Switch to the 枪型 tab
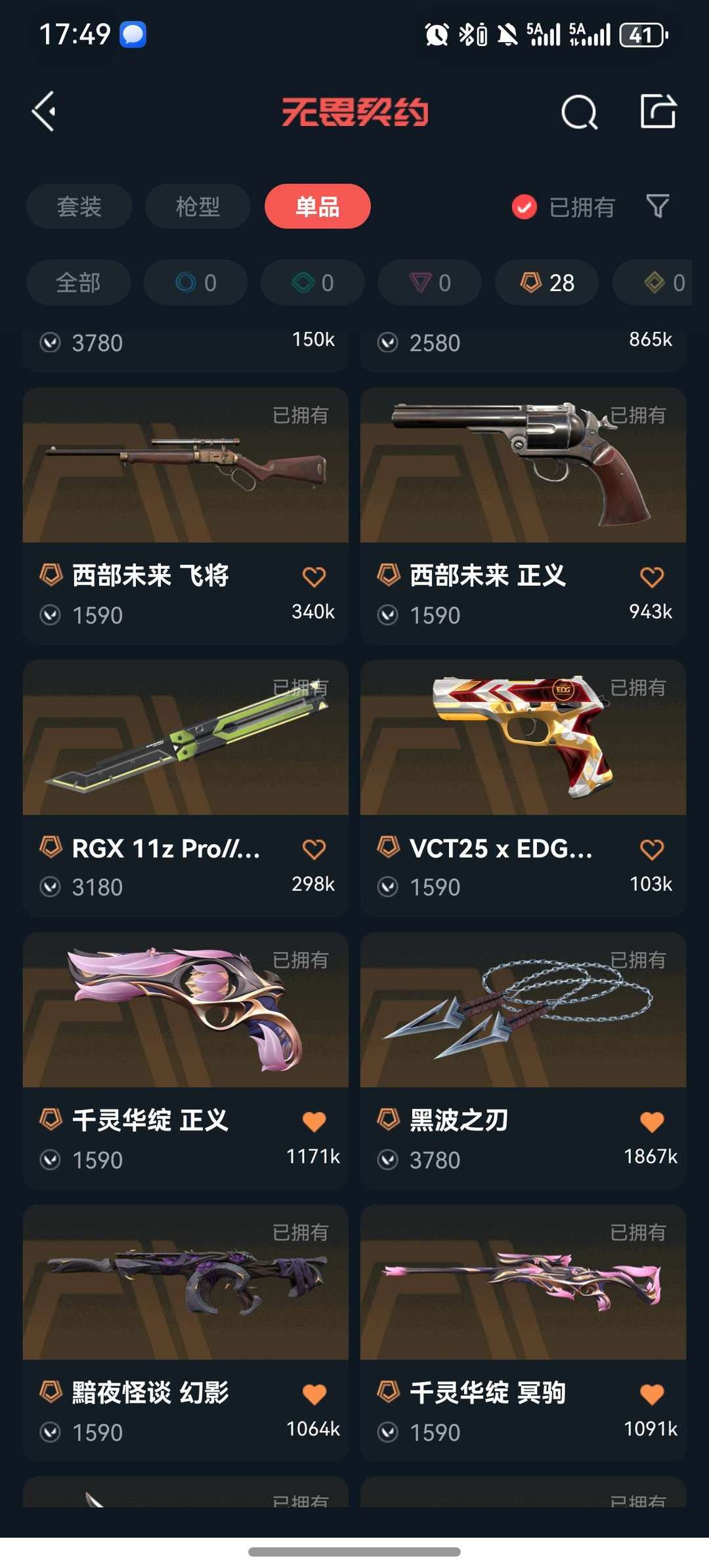The height and width of the screenshot is (1568, 709). (198, 206)
